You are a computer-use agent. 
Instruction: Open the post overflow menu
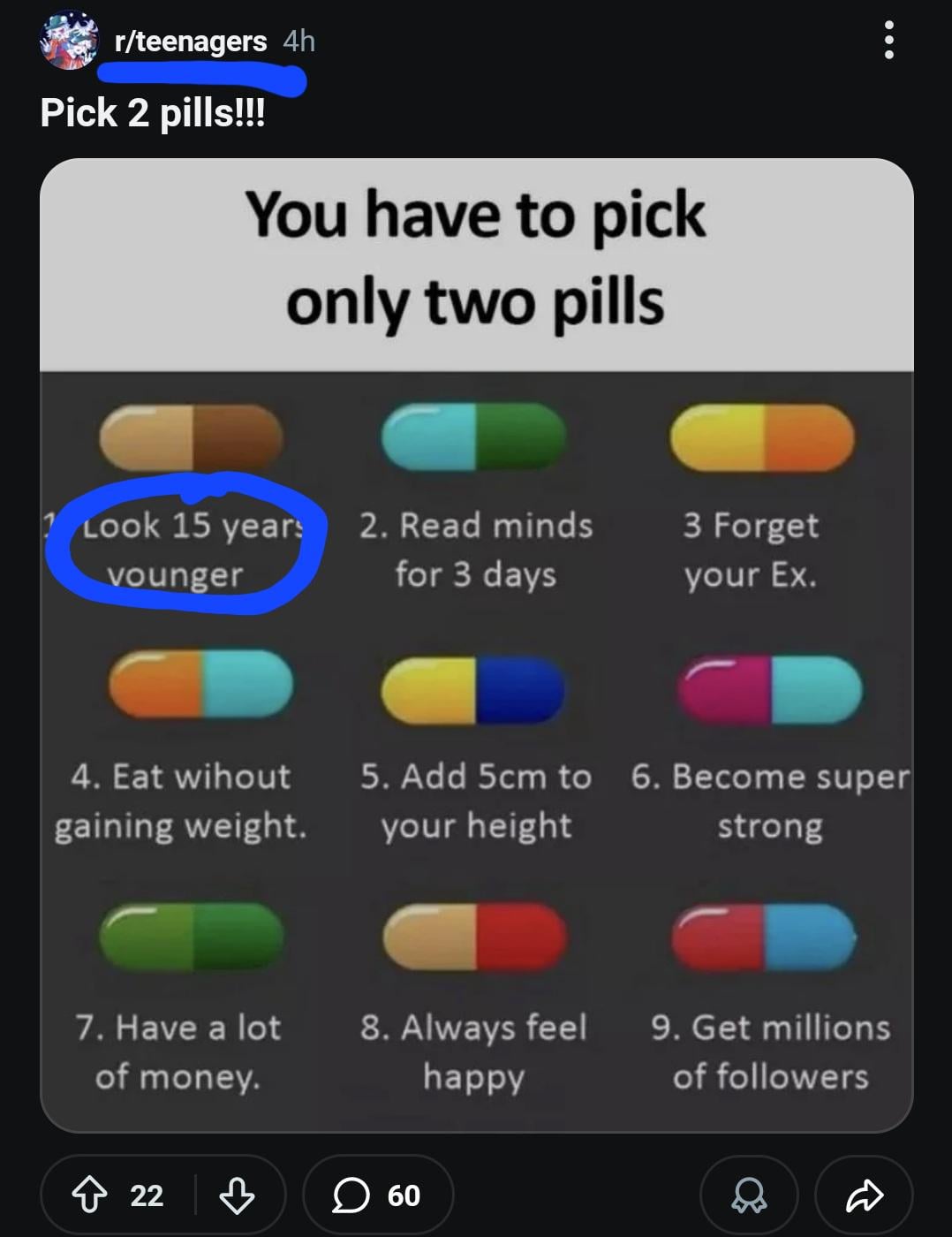pyautogui.click(x=888, y=41)
